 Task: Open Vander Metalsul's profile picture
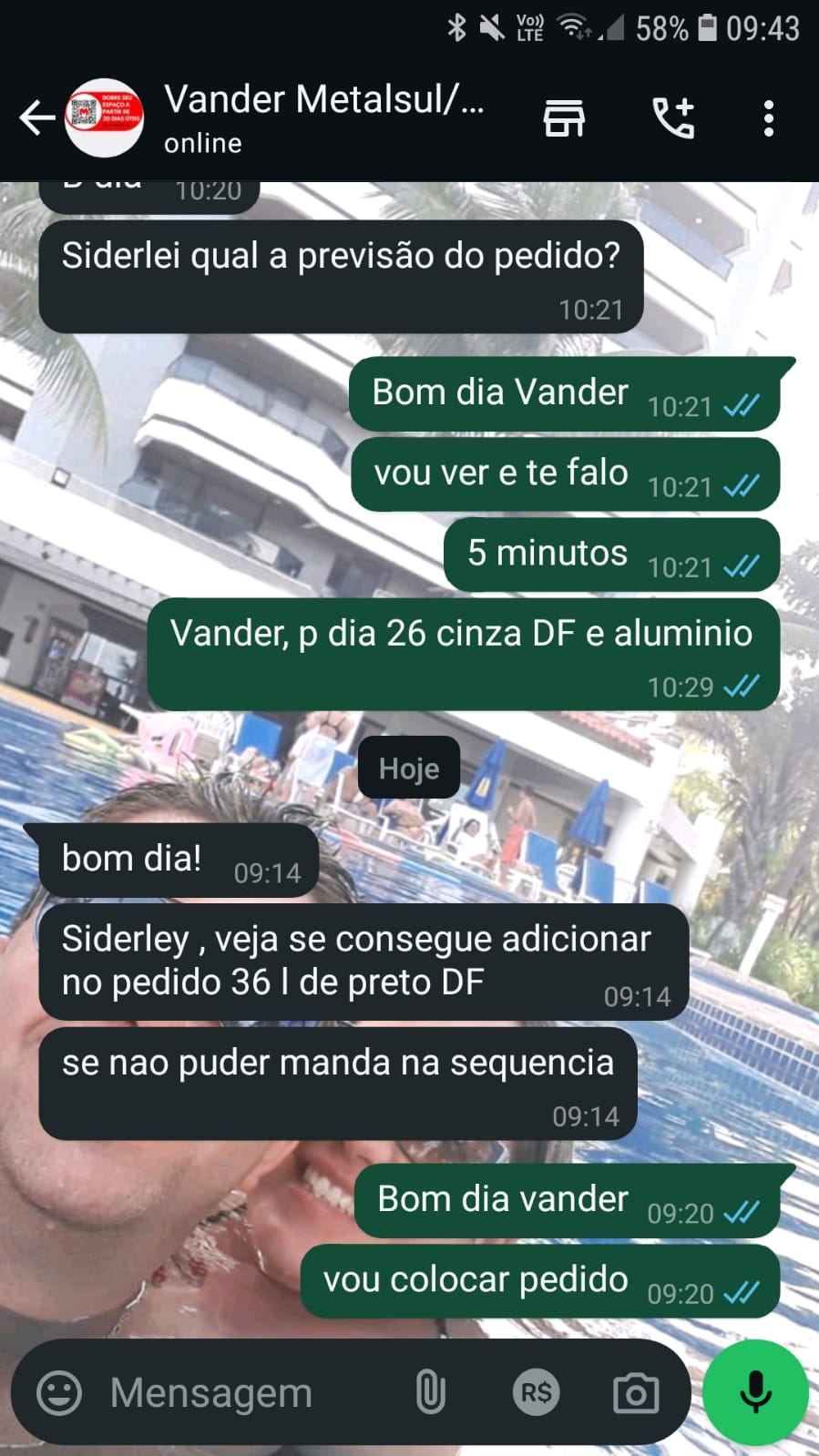click(x=104, y=118)
